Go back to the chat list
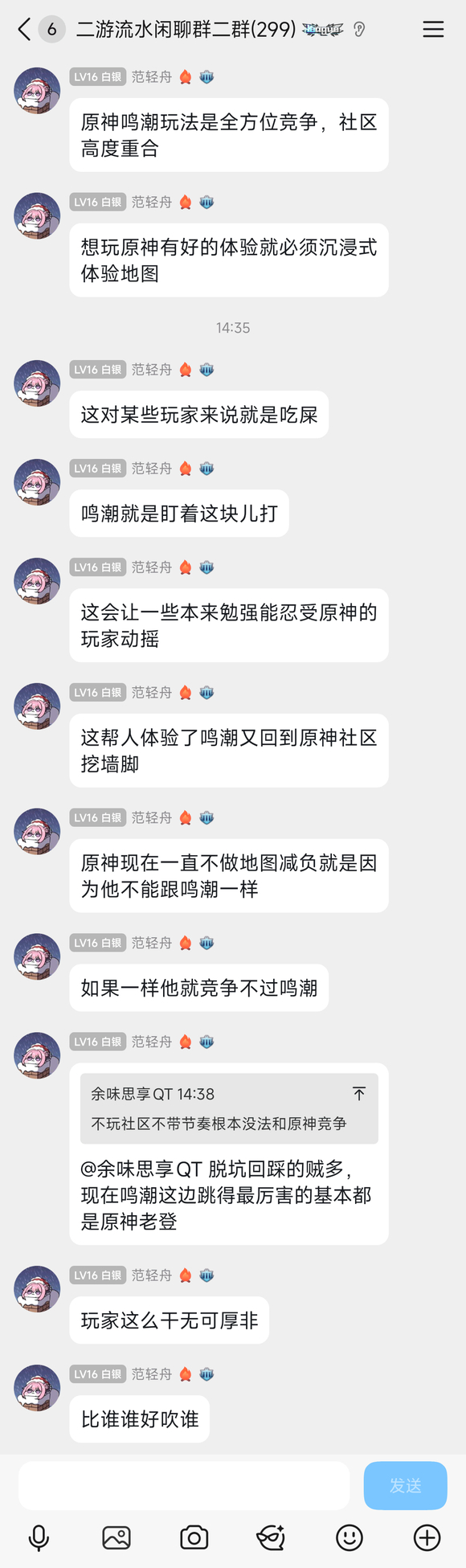The width and height of the screenshot is (466, 1568). tap(24, 30)
